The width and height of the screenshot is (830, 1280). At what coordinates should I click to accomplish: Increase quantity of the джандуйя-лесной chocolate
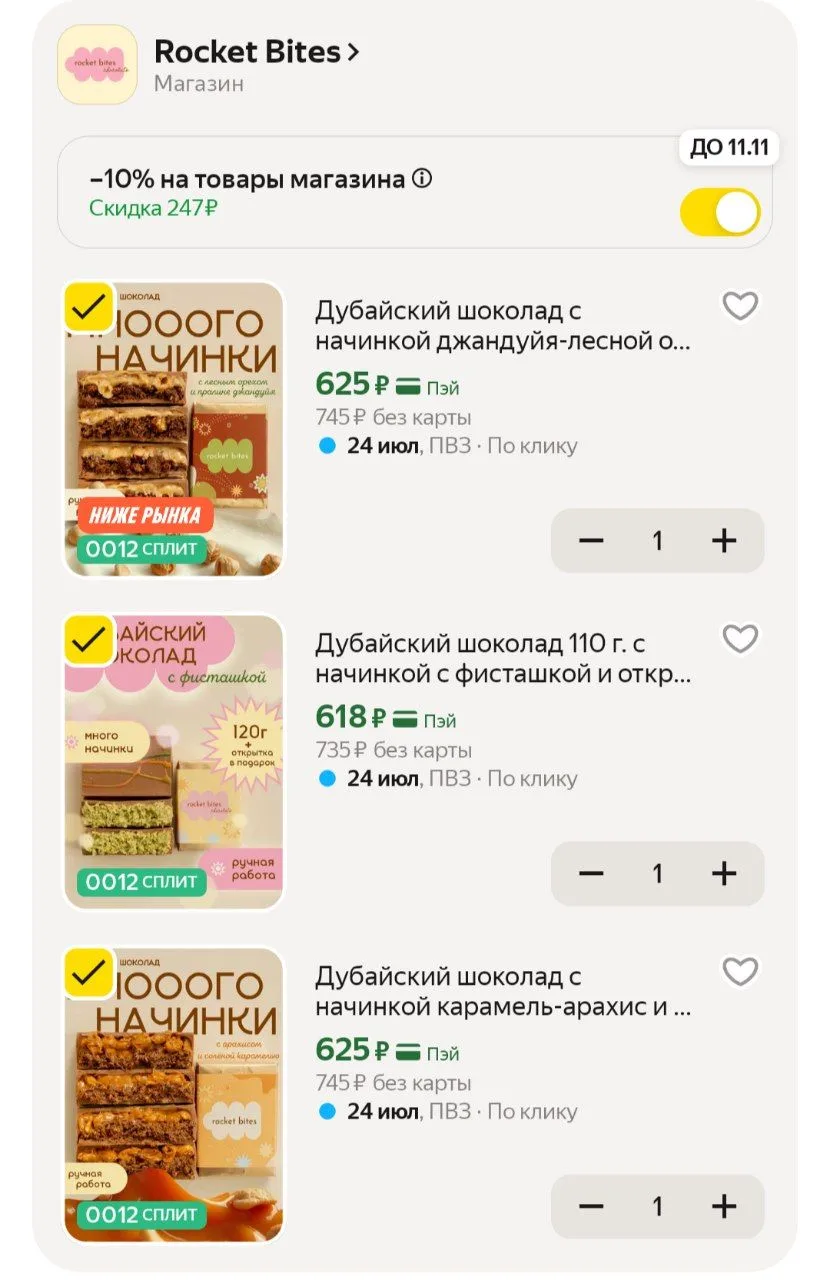pyautogui.click(x=723, y=541)
